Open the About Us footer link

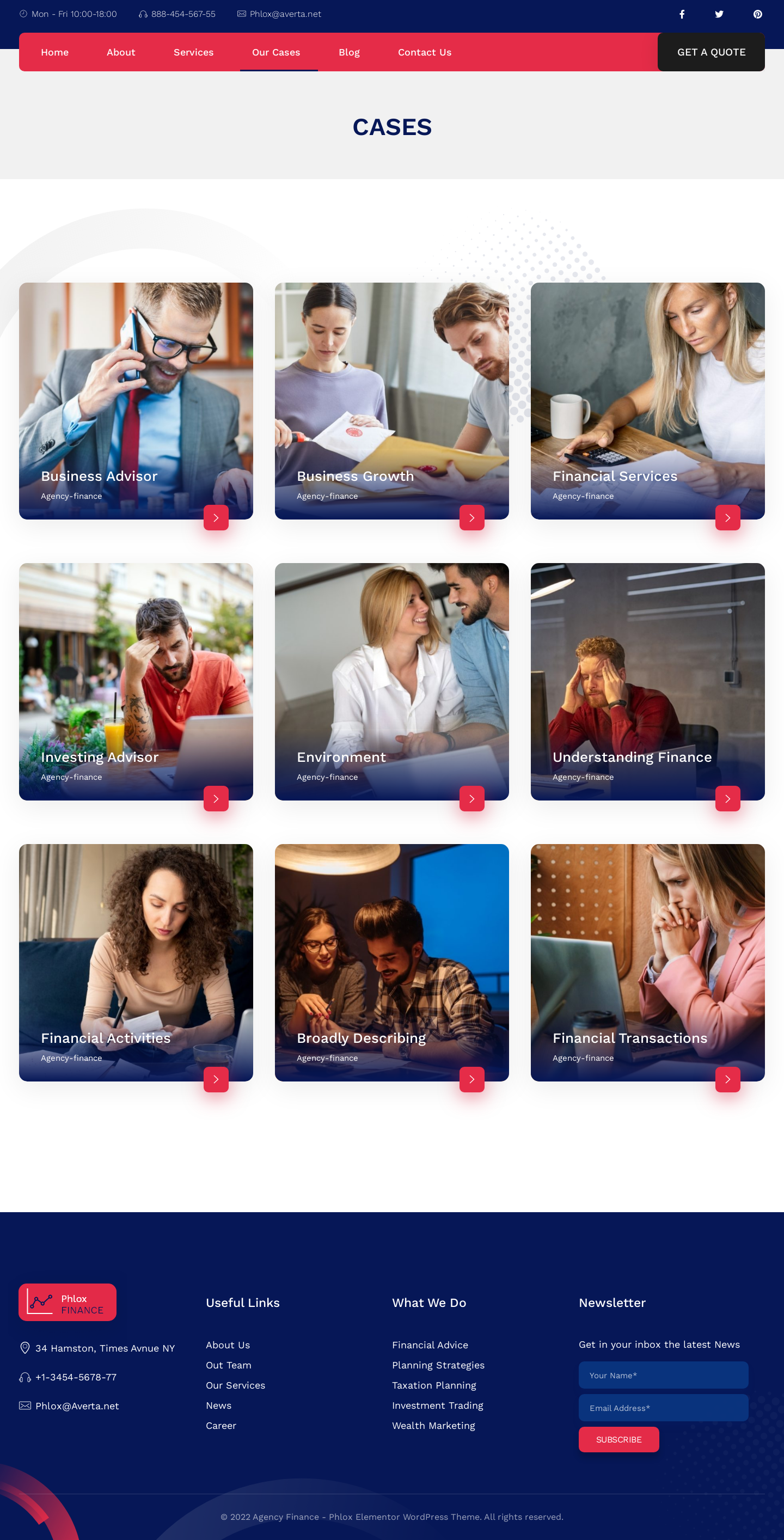[228, 1345]
